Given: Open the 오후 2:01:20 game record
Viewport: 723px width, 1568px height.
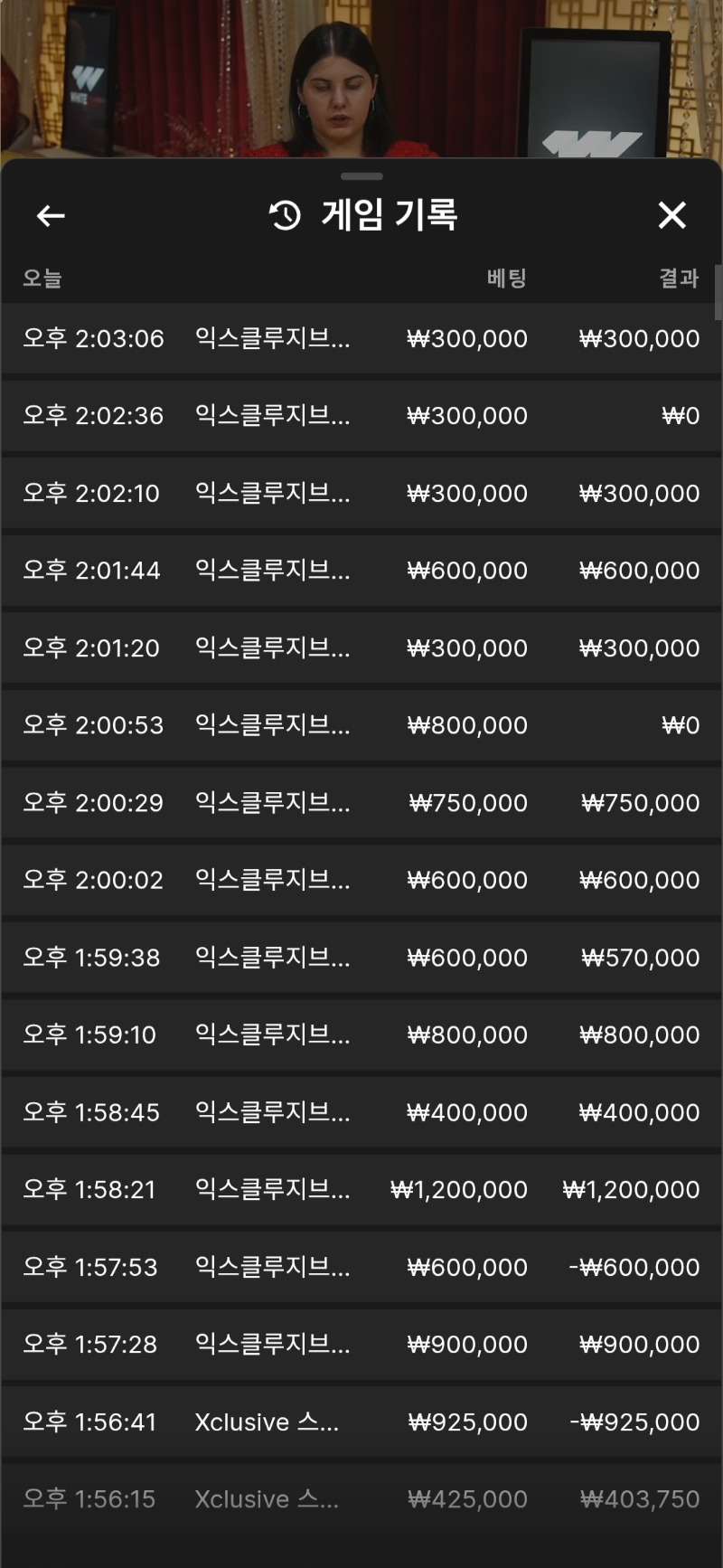Looking at the screenshot, I should [361, 647].
